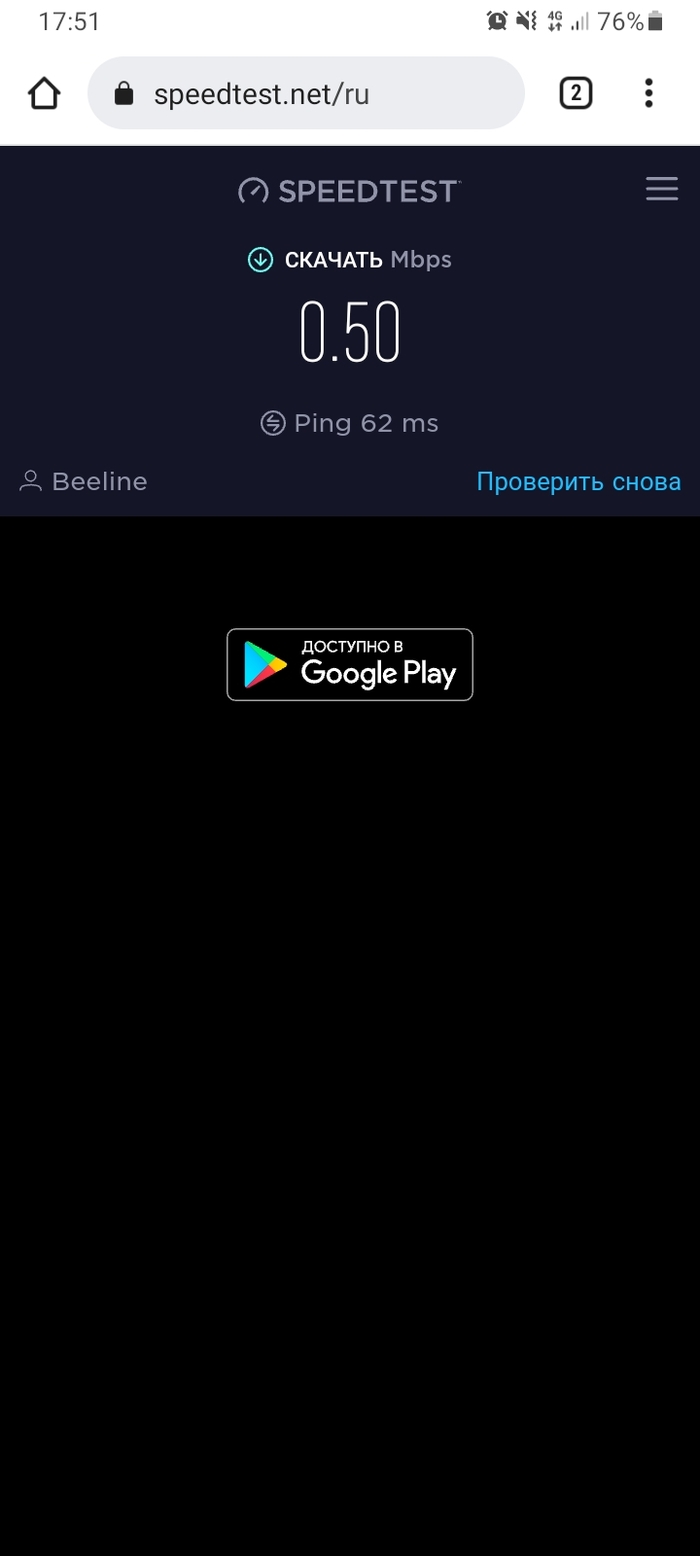Open the Google Play download badge

click(x=349, y=664)
